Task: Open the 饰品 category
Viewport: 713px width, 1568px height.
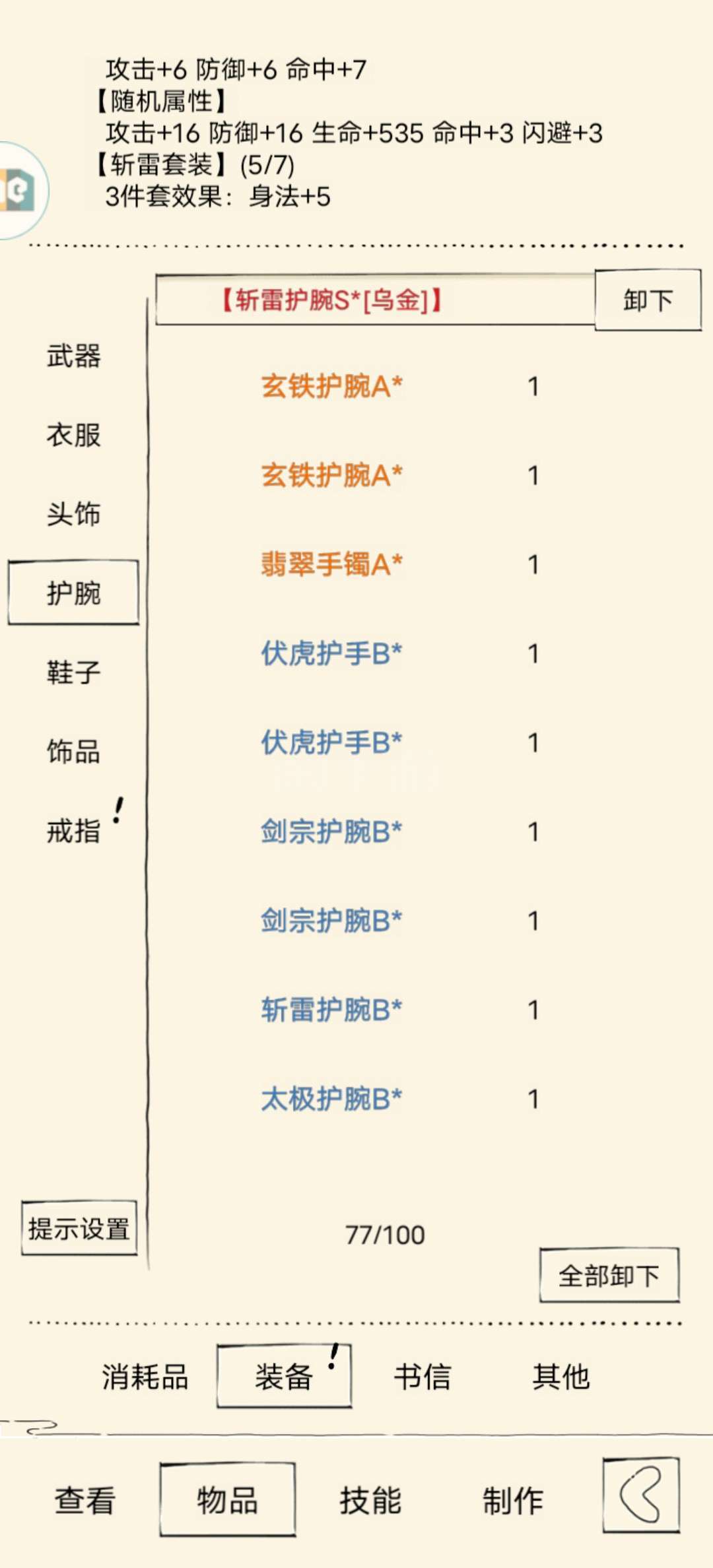Action: (73, 752)
